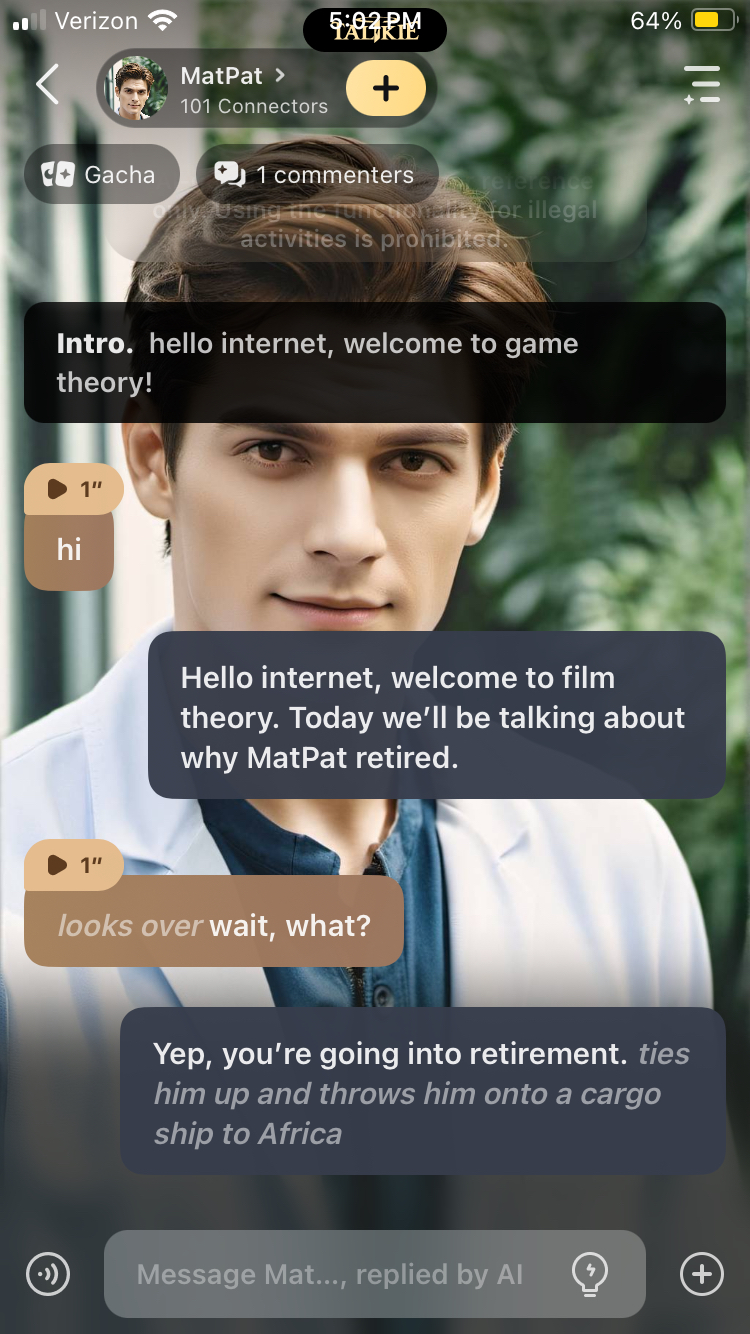Open the top-right chat menu
The image size is (750, 1334).
pos(702,85)
